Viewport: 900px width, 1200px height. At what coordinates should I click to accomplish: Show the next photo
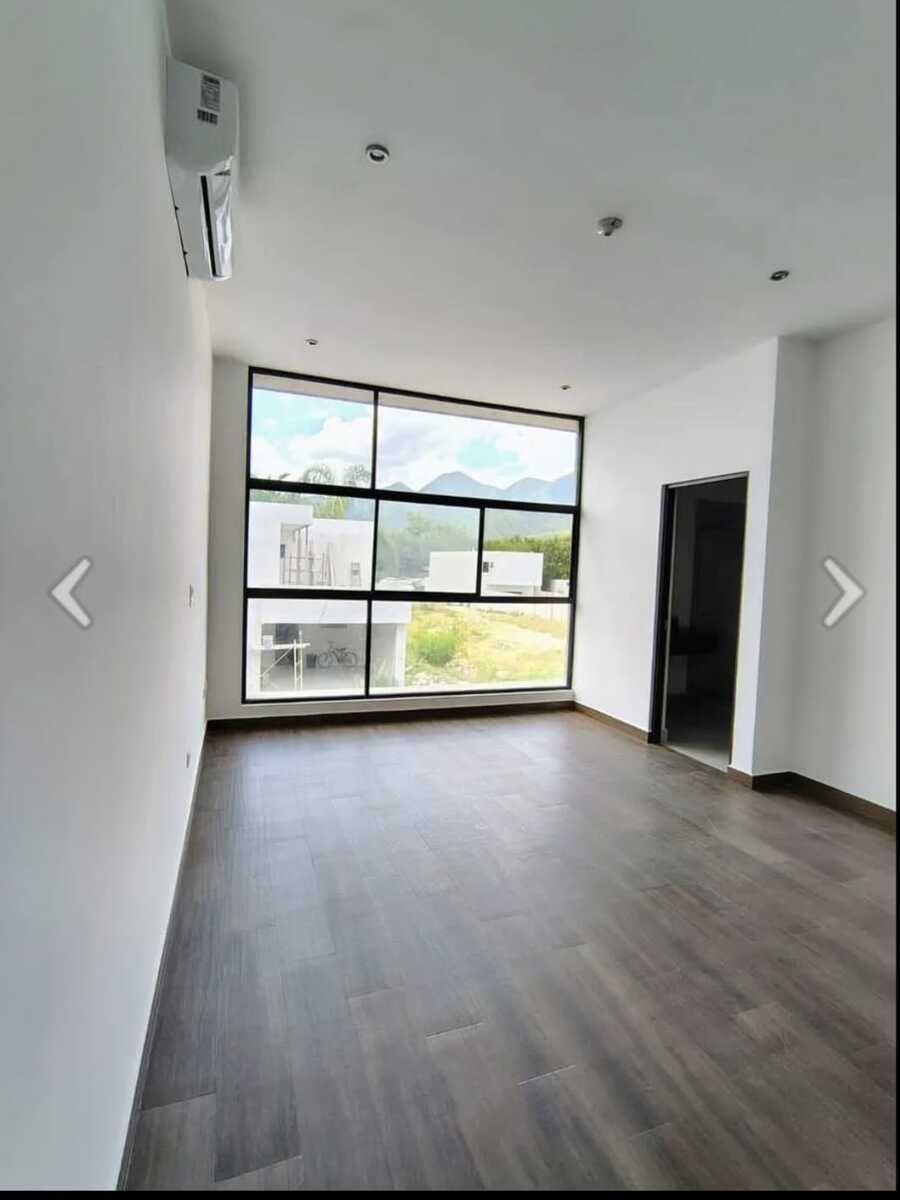point(842,593)
